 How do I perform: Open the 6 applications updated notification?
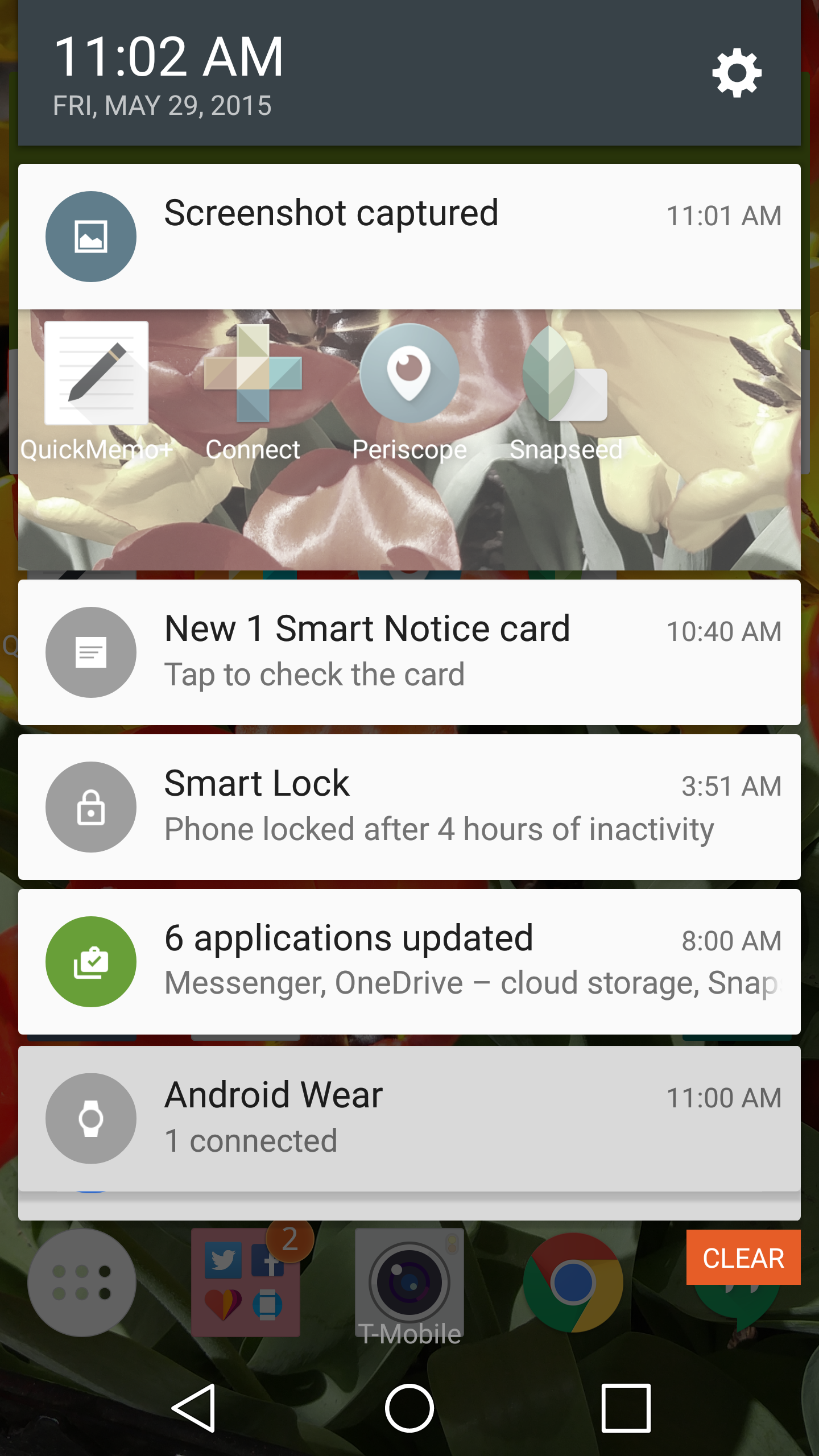coord(409,961)
